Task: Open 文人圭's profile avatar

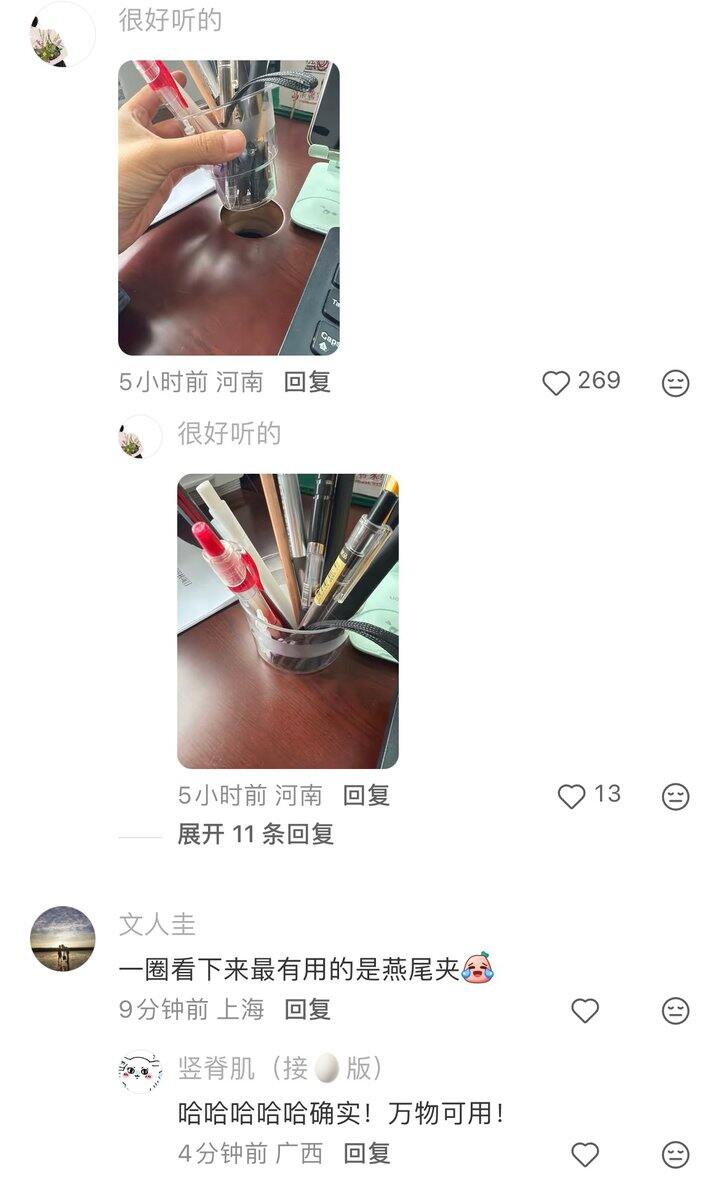Action: click(63, 938)
